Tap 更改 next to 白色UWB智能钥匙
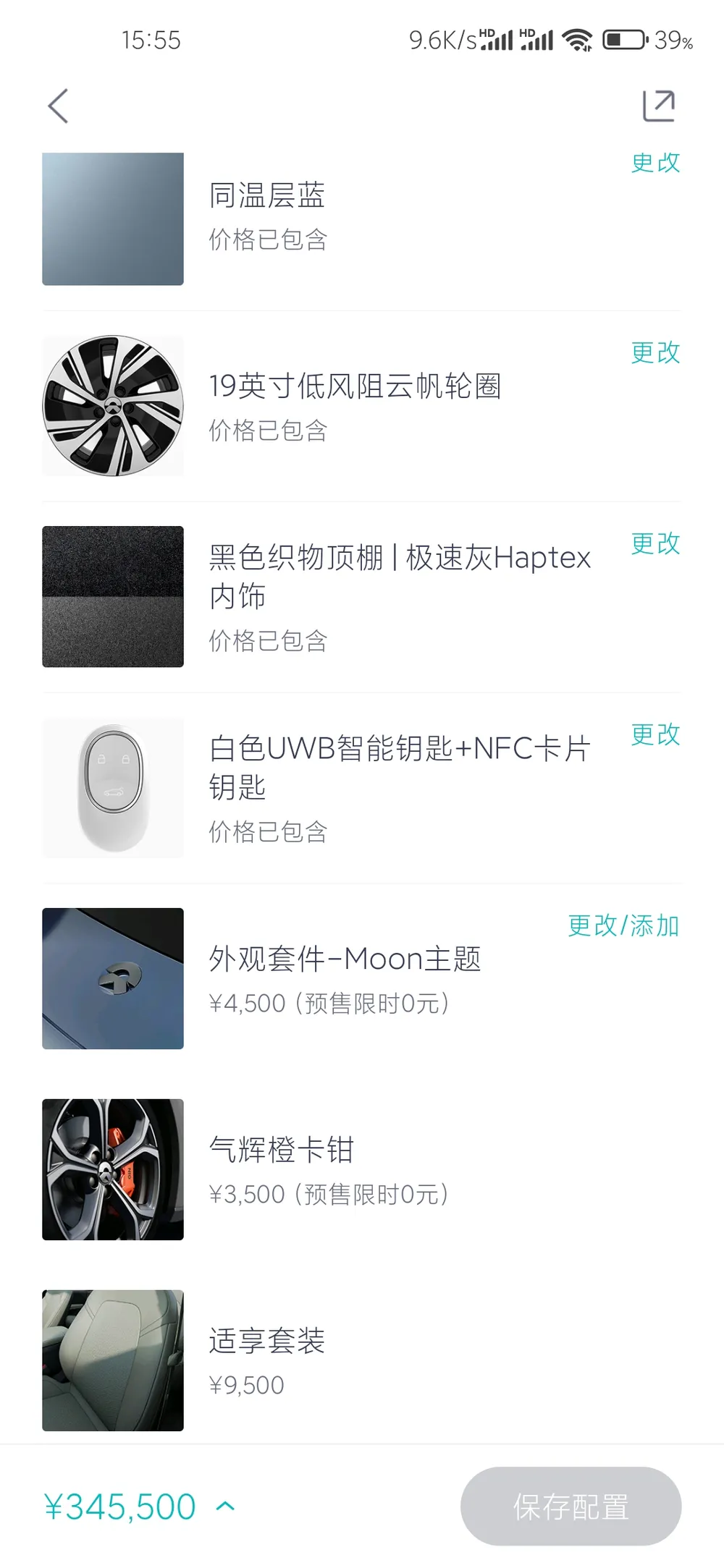The image size is (724, 1568). tap(655, 734)
